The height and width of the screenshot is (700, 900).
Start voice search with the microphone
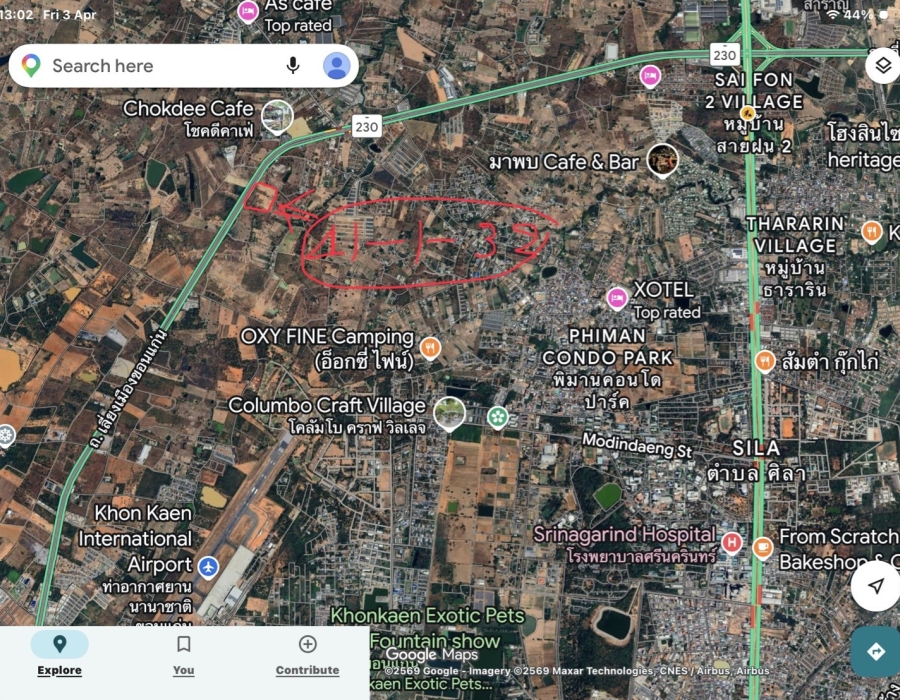tap(293, 66)
